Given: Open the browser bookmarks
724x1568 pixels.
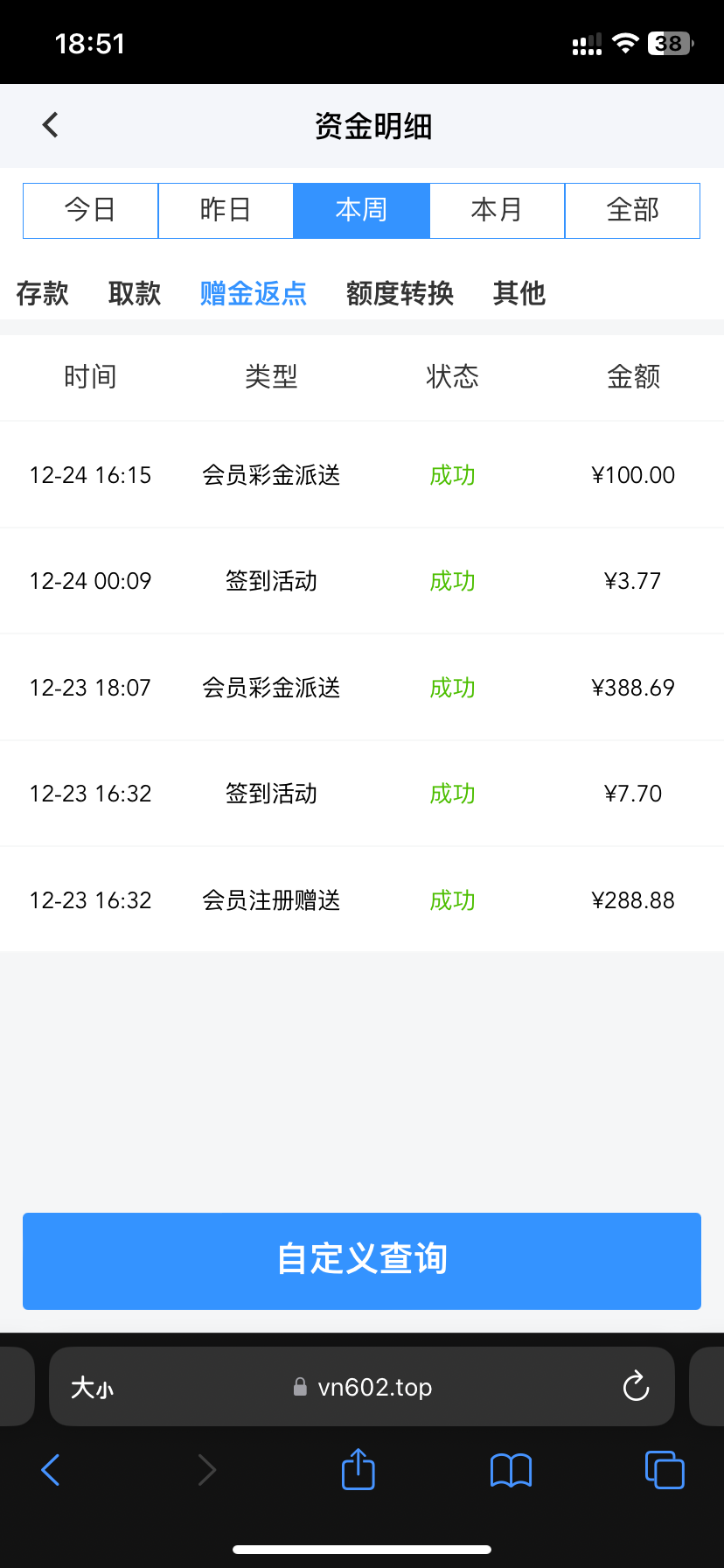Looking at the screenshot, I should point(511,1470).
